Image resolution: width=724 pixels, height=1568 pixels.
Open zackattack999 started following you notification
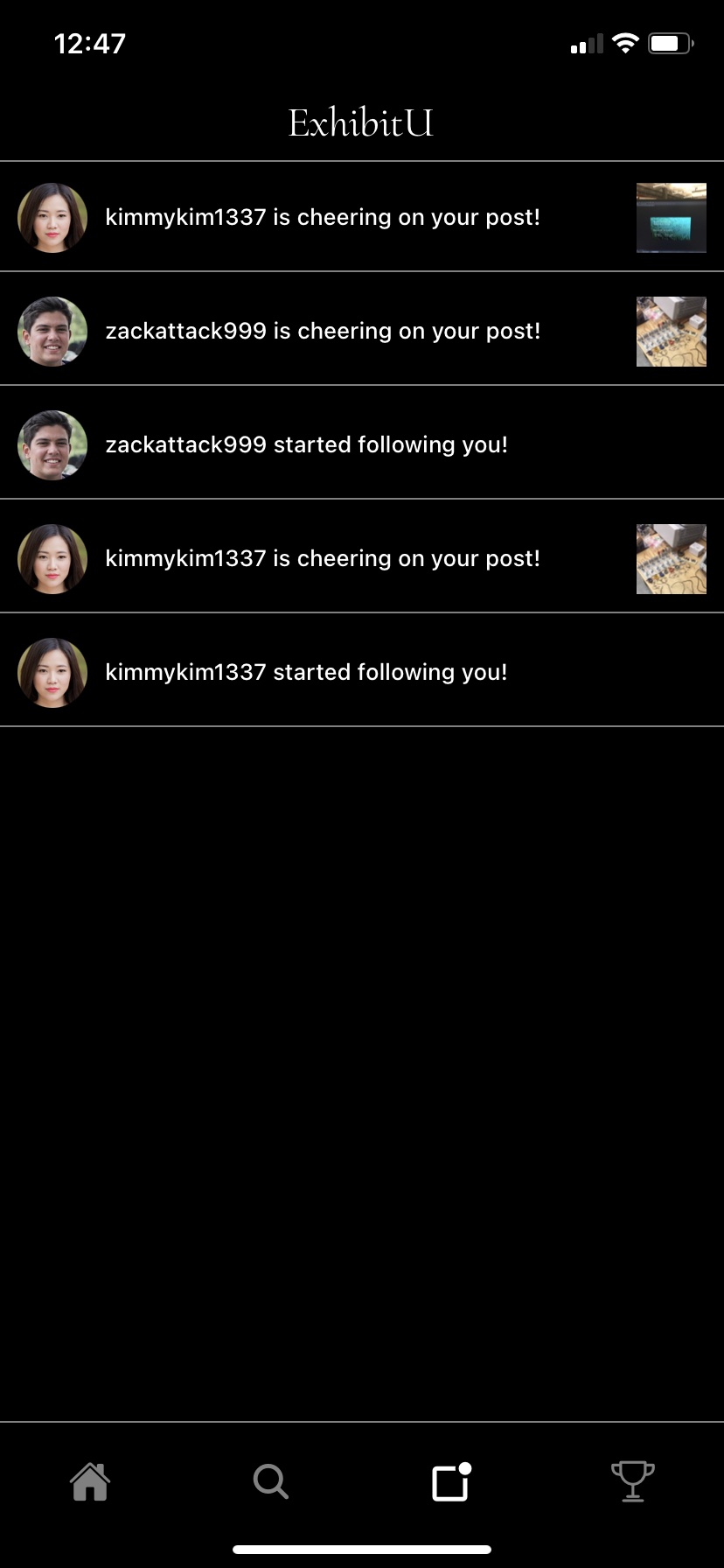click(306, 444)
